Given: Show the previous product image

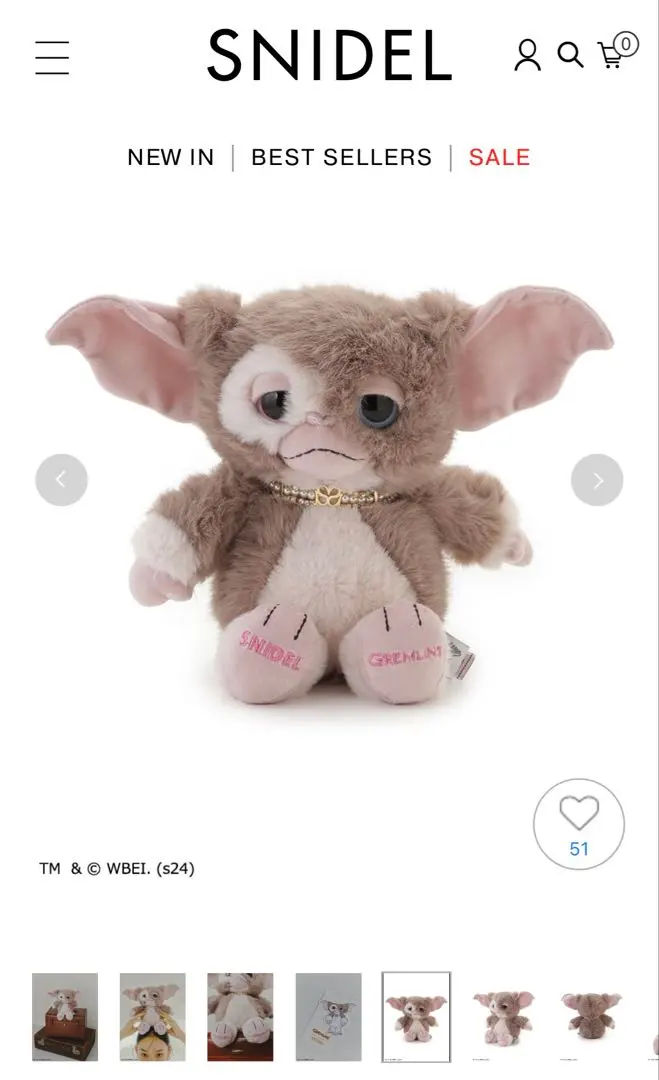Looking at the screenshot, I should pos(61,480).
